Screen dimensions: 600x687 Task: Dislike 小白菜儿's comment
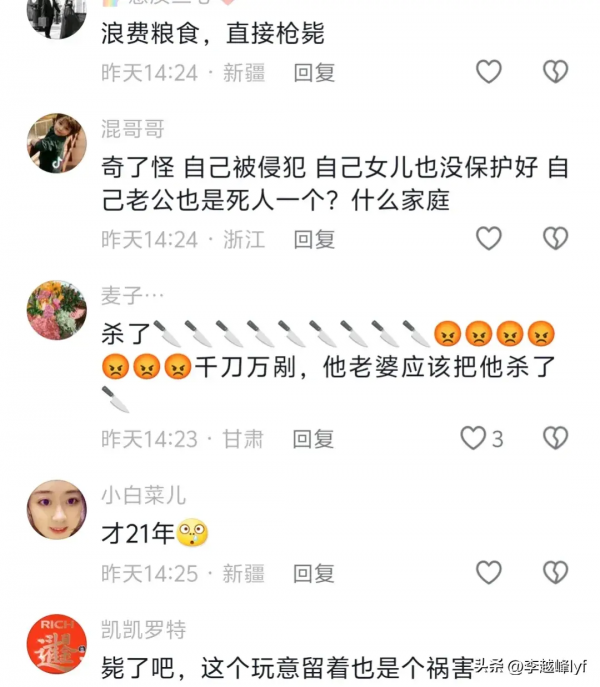pos(555,572)
